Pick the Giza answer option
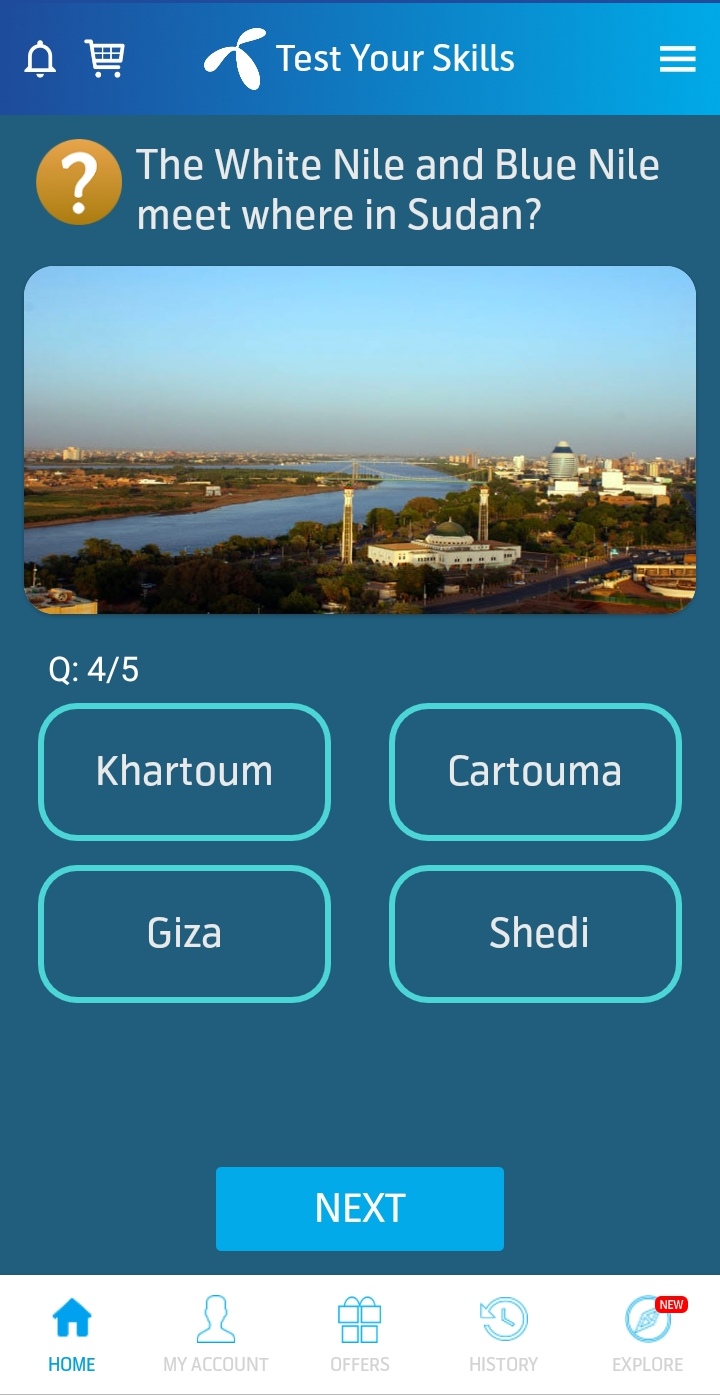This screenshot has width=720, height=1395. coord(184,933)
